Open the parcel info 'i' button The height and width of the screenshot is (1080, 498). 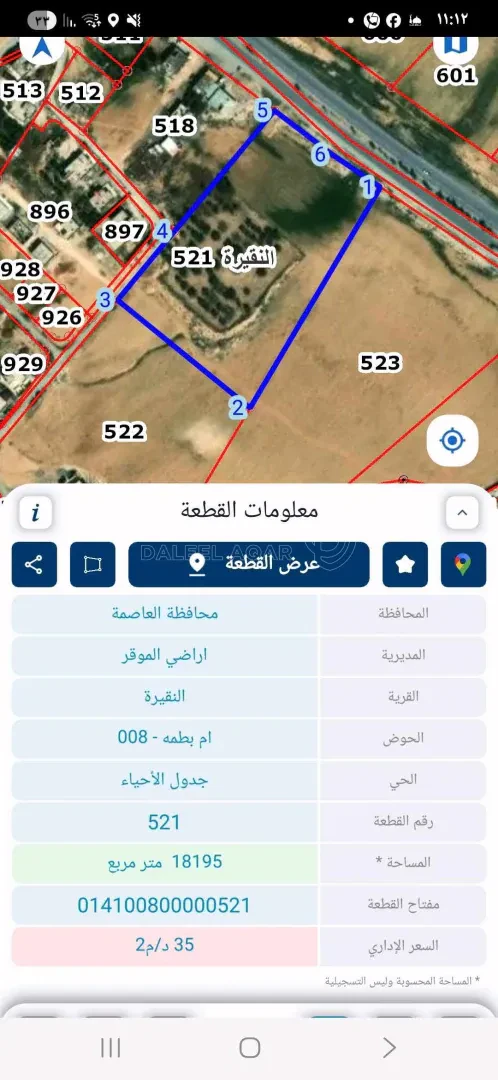[35, 512]
